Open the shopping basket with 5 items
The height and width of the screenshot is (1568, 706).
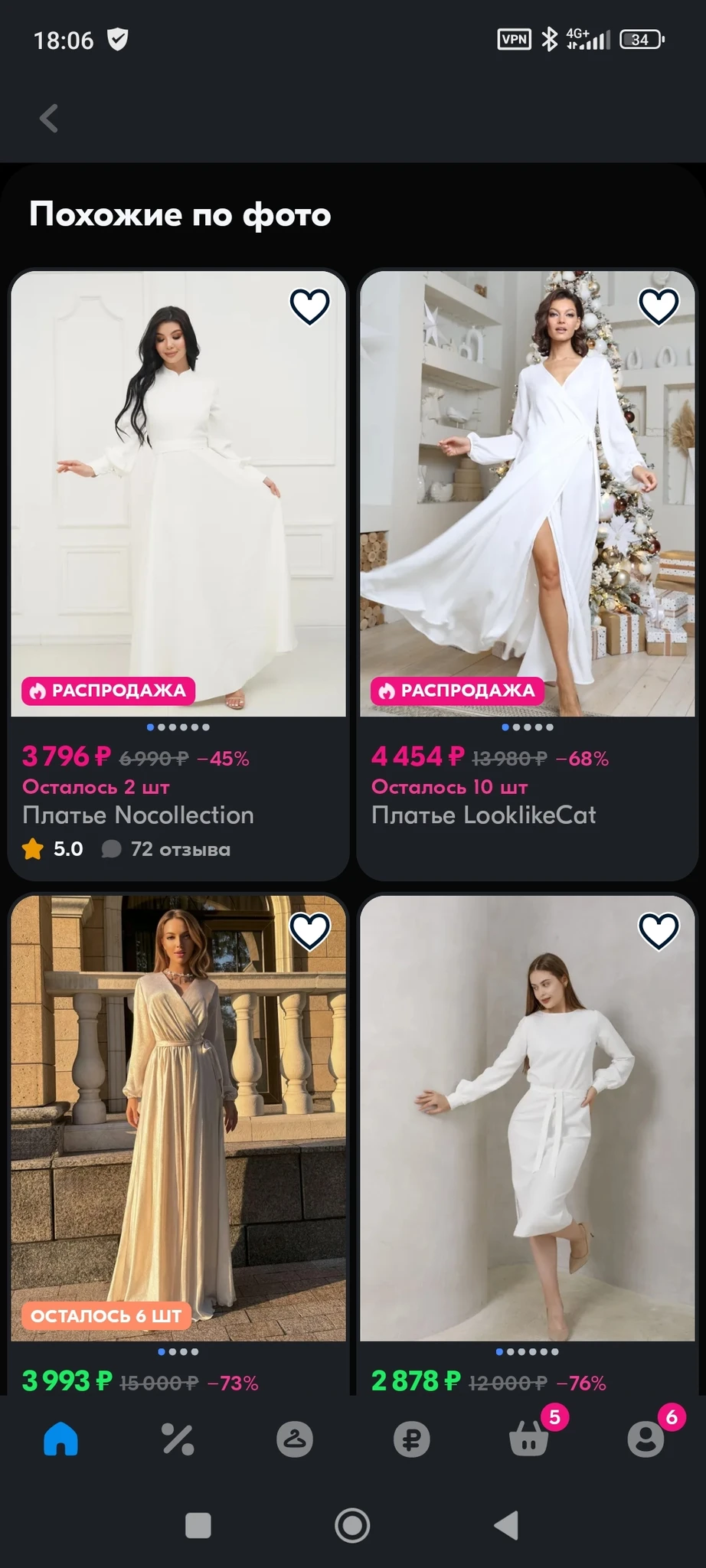coord(529,1440)
